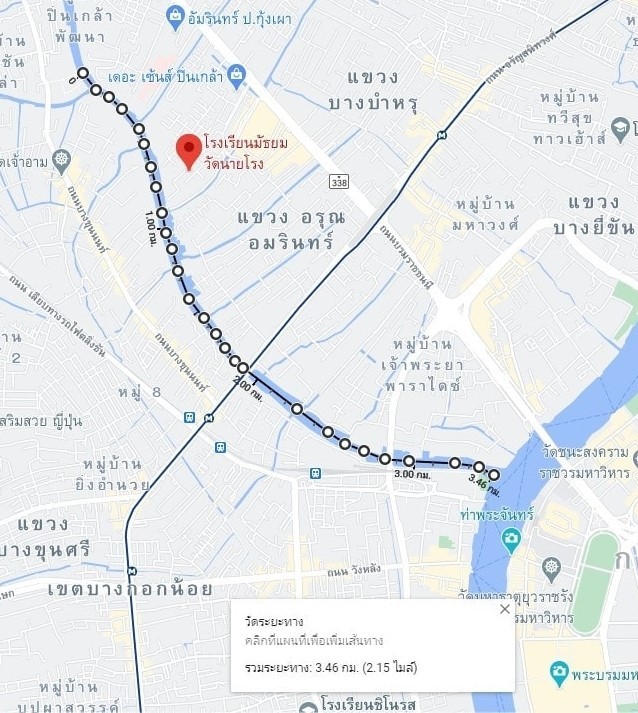This screenshot has width=638, height=713.
Task: Tap the ท่าพระจันทร์ camera marker
Action: click(512, 541)
